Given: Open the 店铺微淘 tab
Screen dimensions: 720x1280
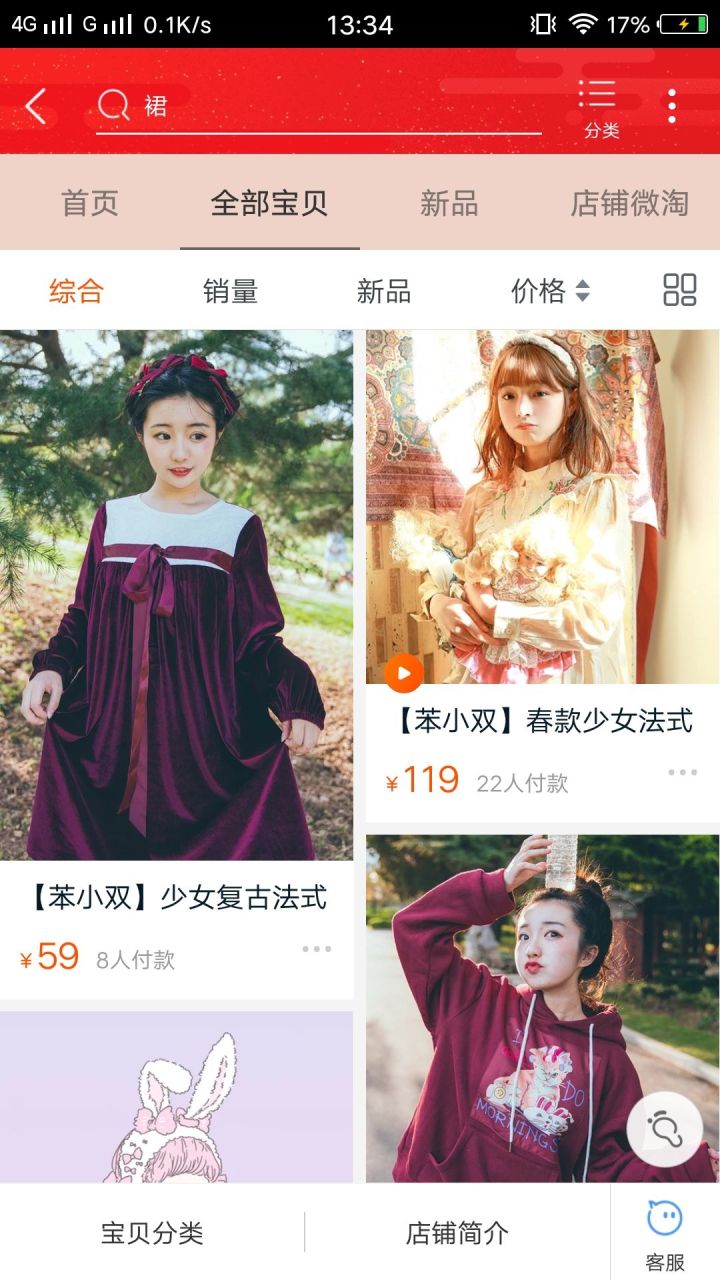Looking at the screenshot, I should [x=629, y=203].
